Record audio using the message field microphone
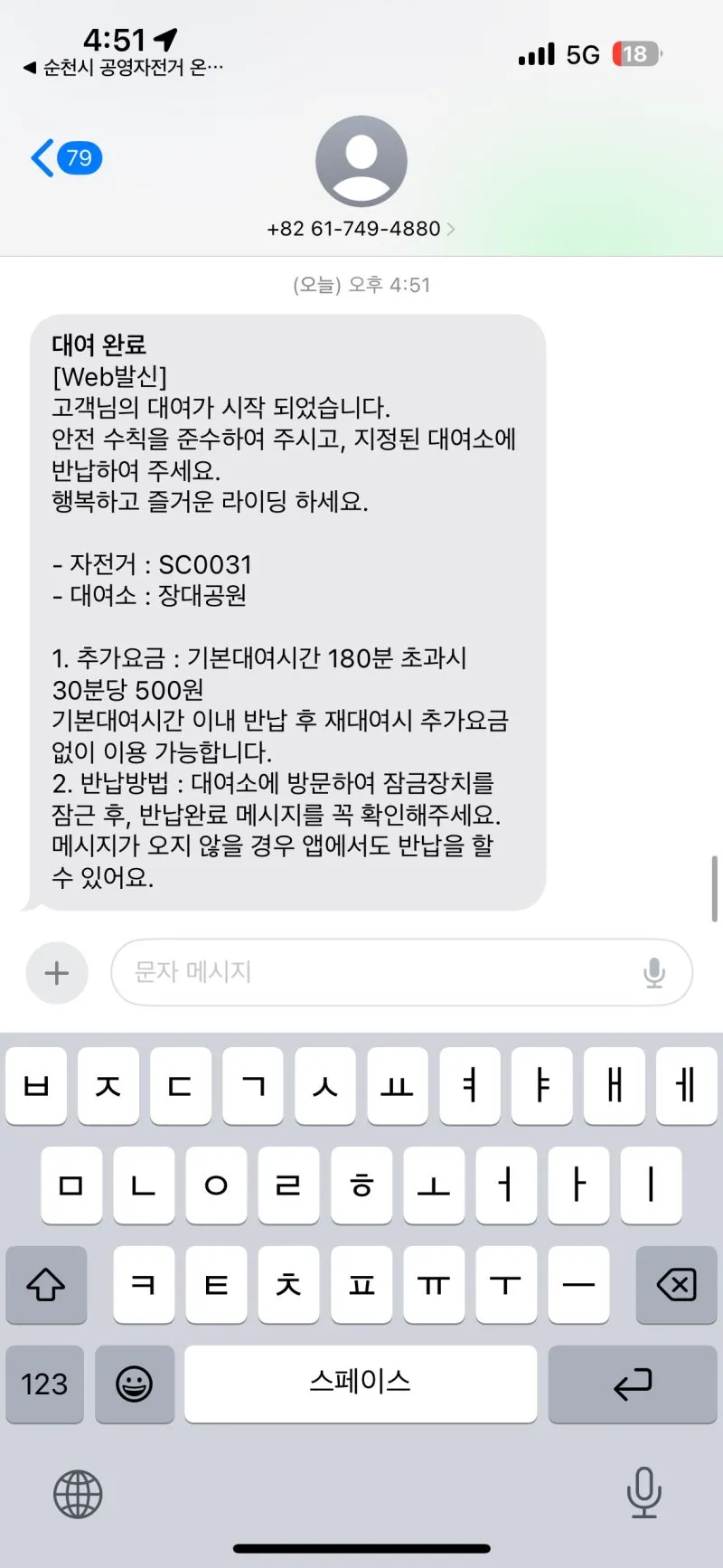 (653, 973)
